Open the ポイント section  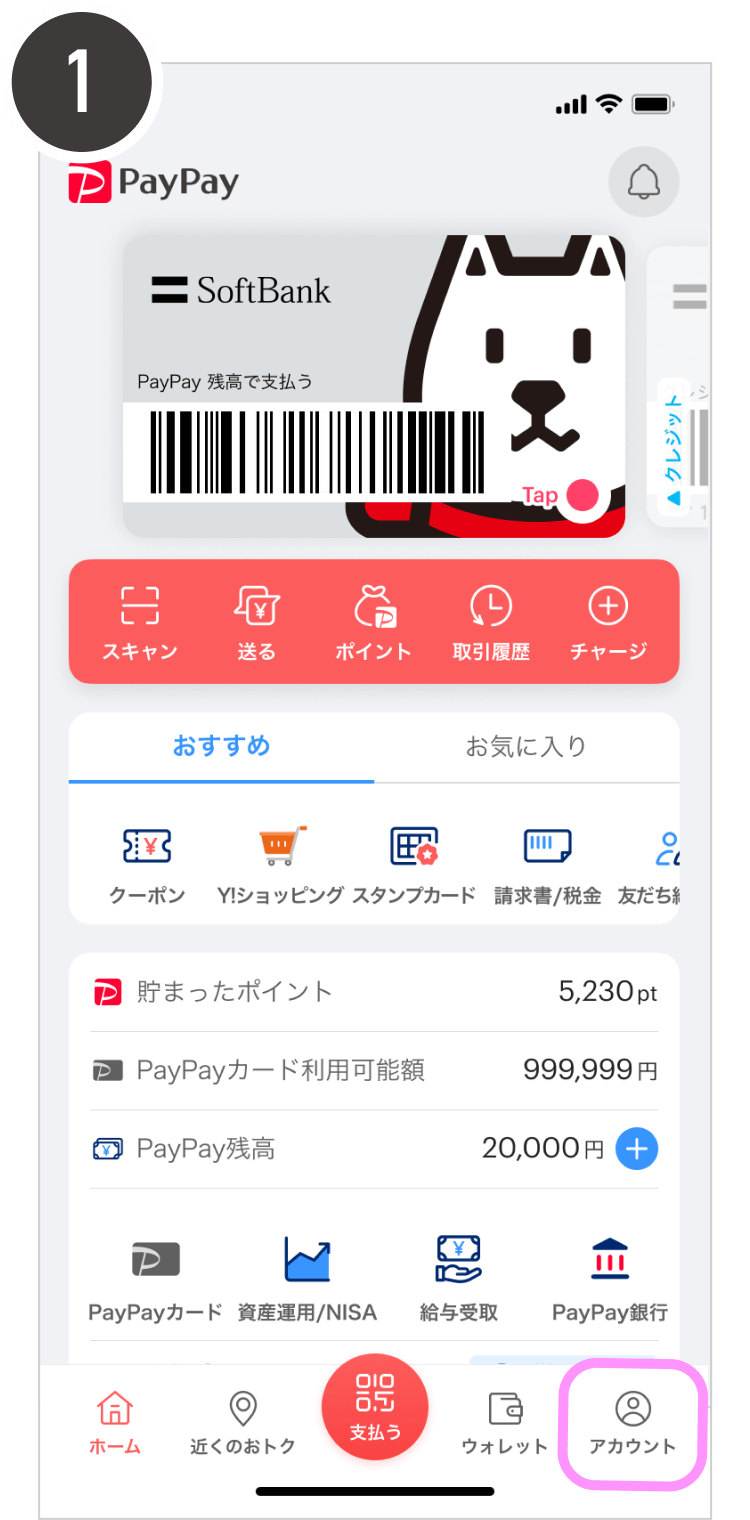[x=373, y=623]
